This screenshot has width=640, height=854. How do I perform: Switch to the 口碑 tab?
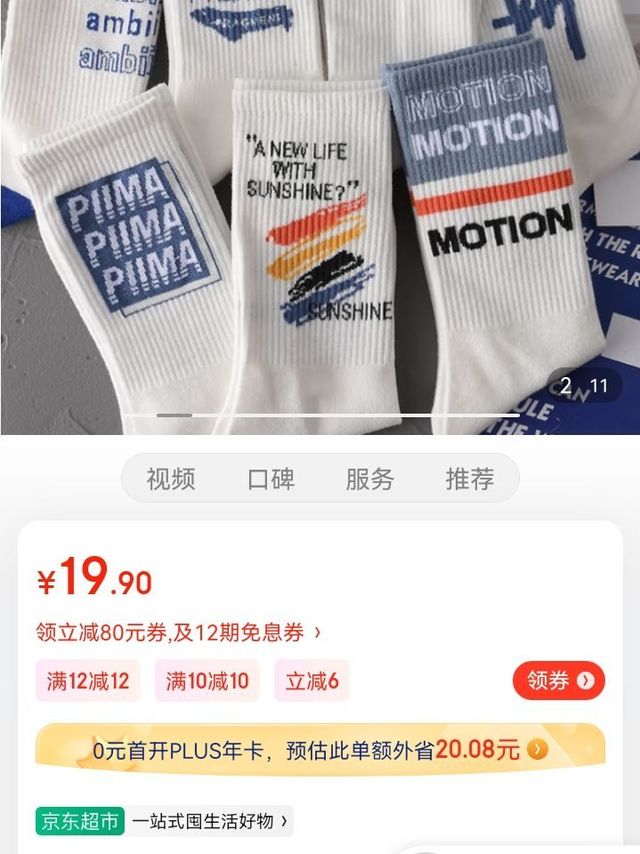tap(271, 479)
